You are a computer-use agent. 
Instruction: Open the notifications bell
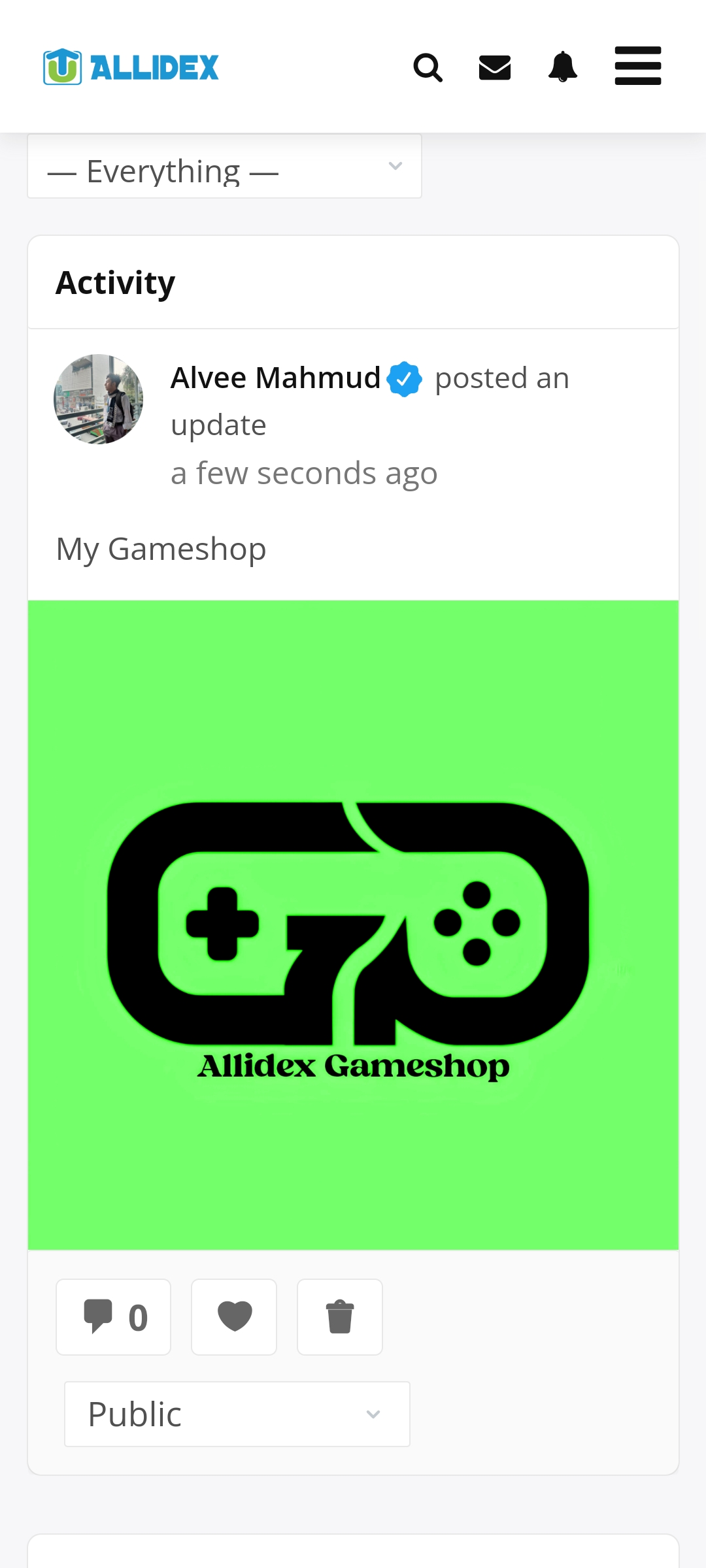coord(563,67)
